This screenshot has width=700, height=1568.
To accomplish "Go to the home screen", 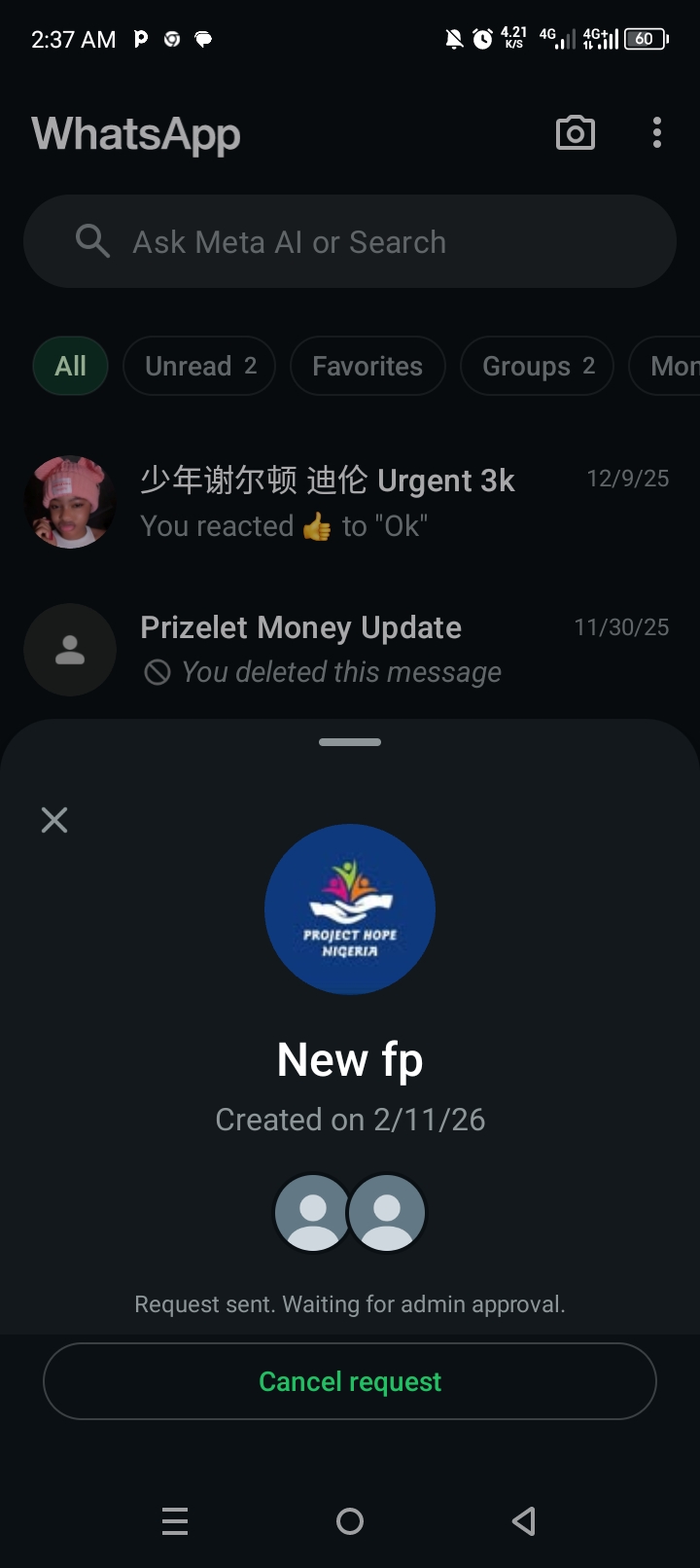I will tap(350, 1520).
